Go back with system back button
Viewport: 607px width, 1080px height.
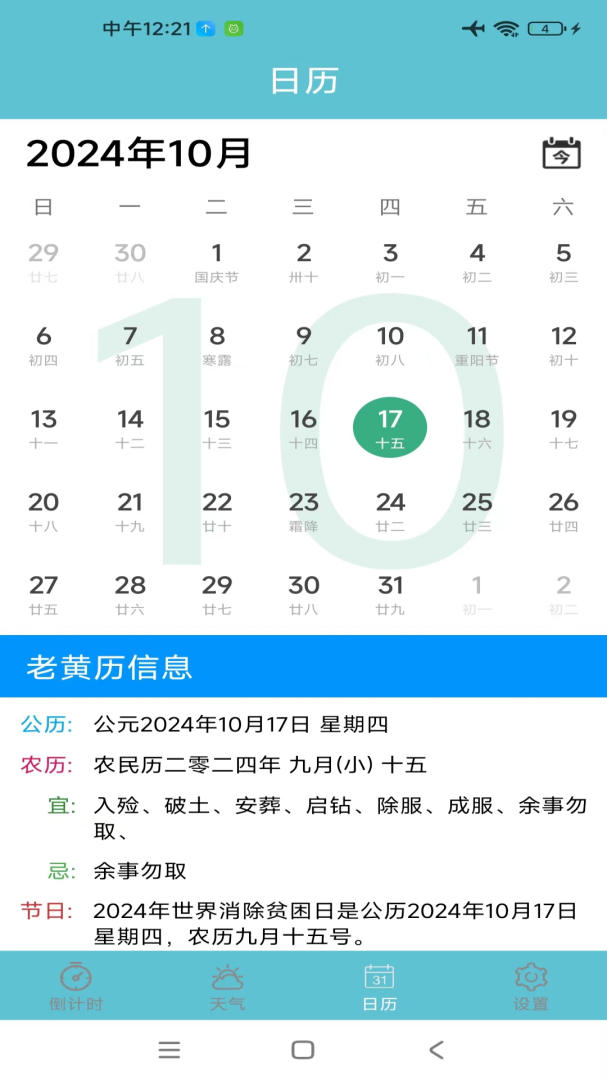click(436, 1050)
